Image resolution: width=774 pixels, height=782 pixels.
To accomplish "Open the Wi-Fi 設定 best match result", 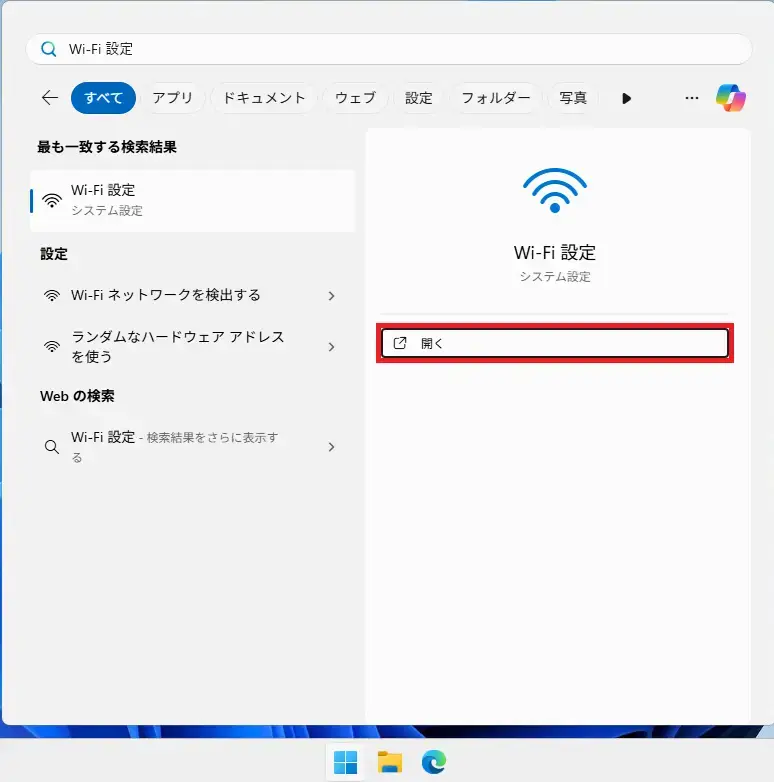I will [x=192, y=200].
